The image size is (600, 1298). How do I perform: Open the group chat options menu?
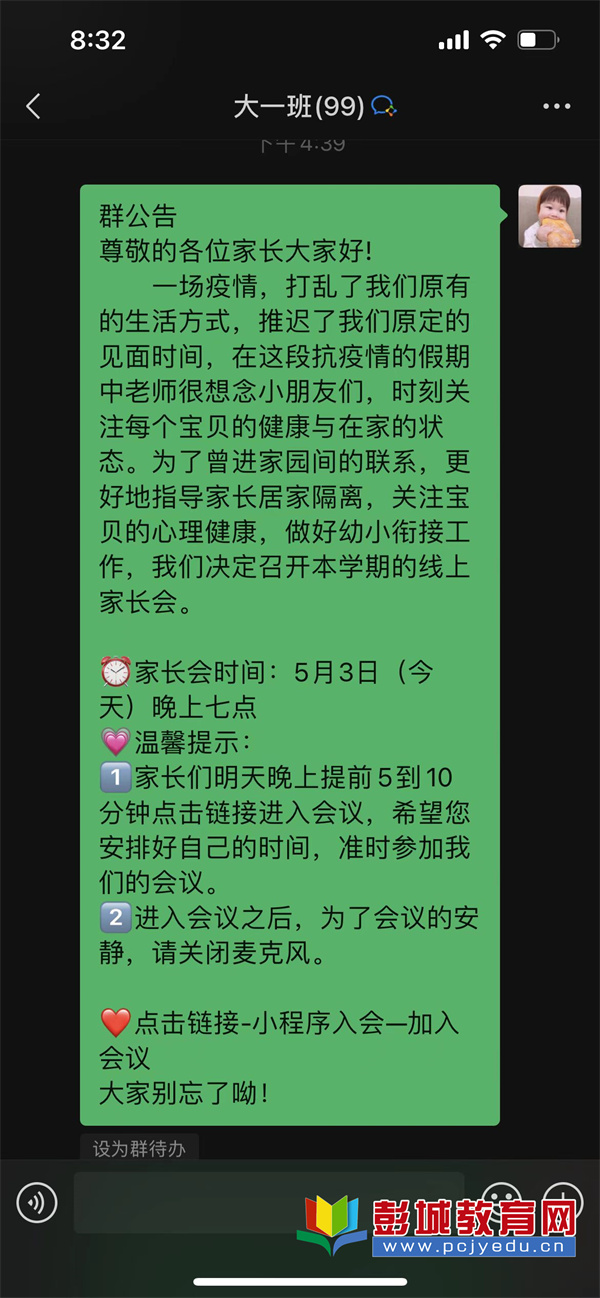coord(556,107)
